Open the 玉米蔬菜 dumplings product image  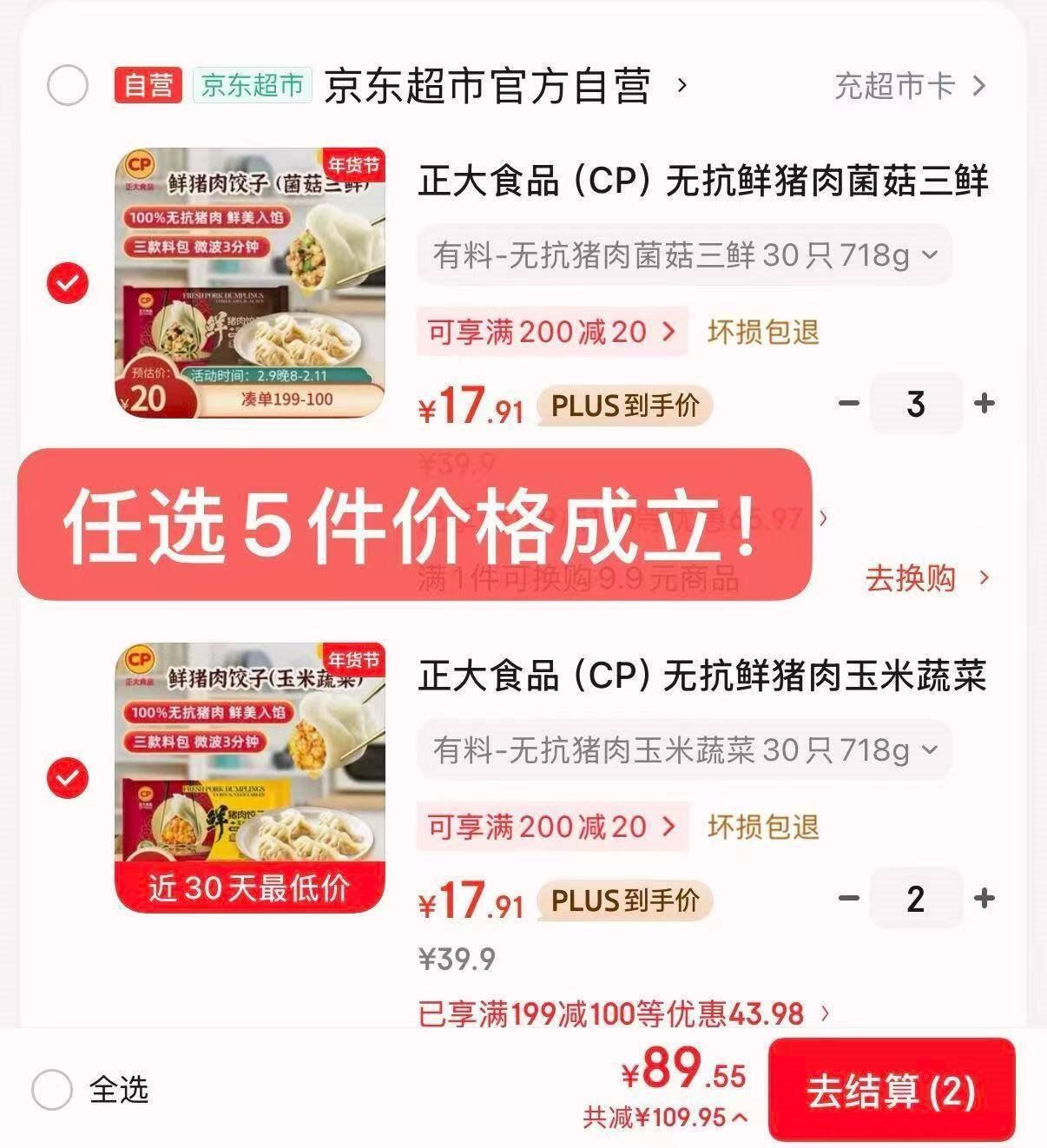[x=252, y=777]
